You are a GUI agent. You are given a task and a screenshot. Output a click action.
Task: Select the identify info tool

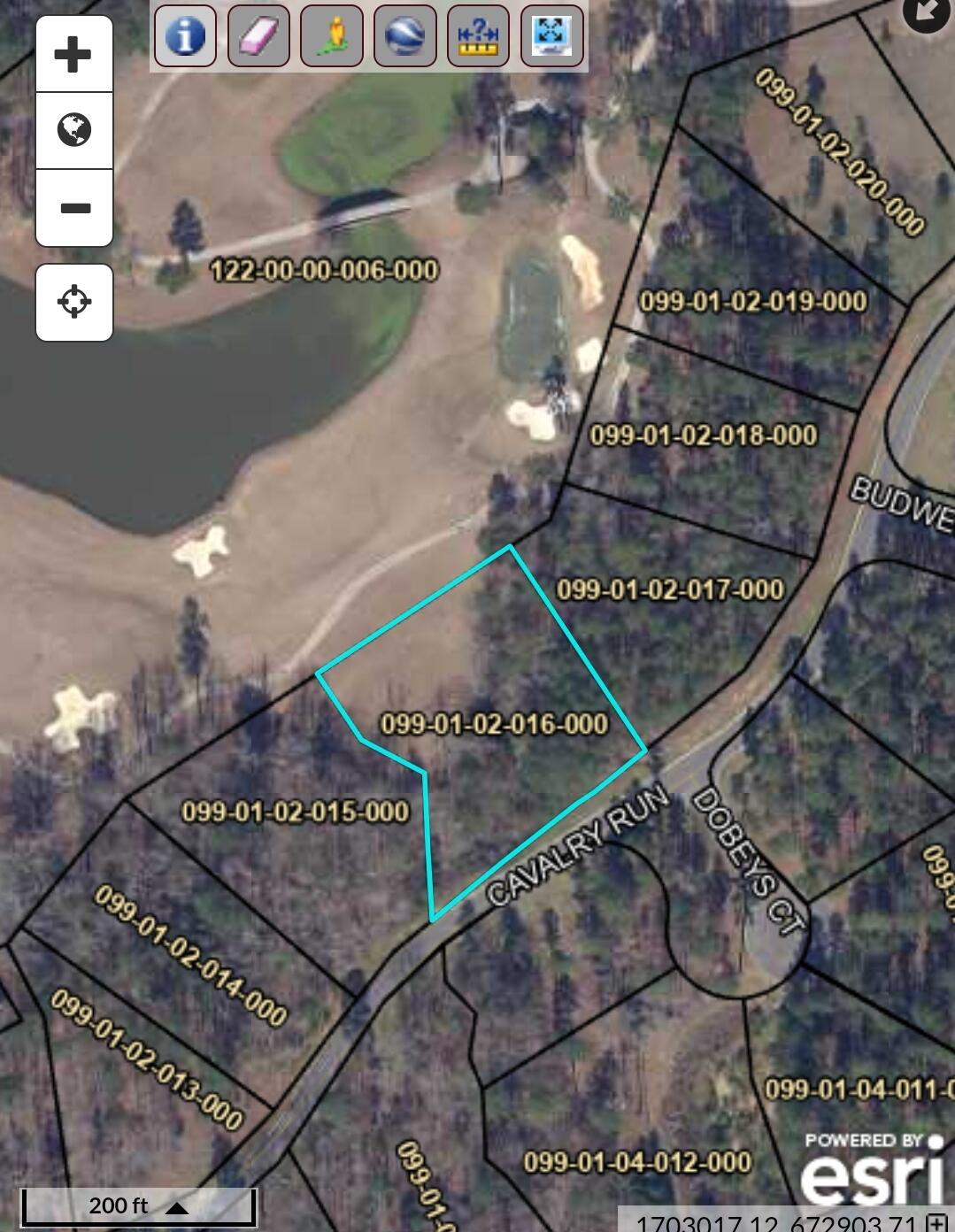click(185, 36)
